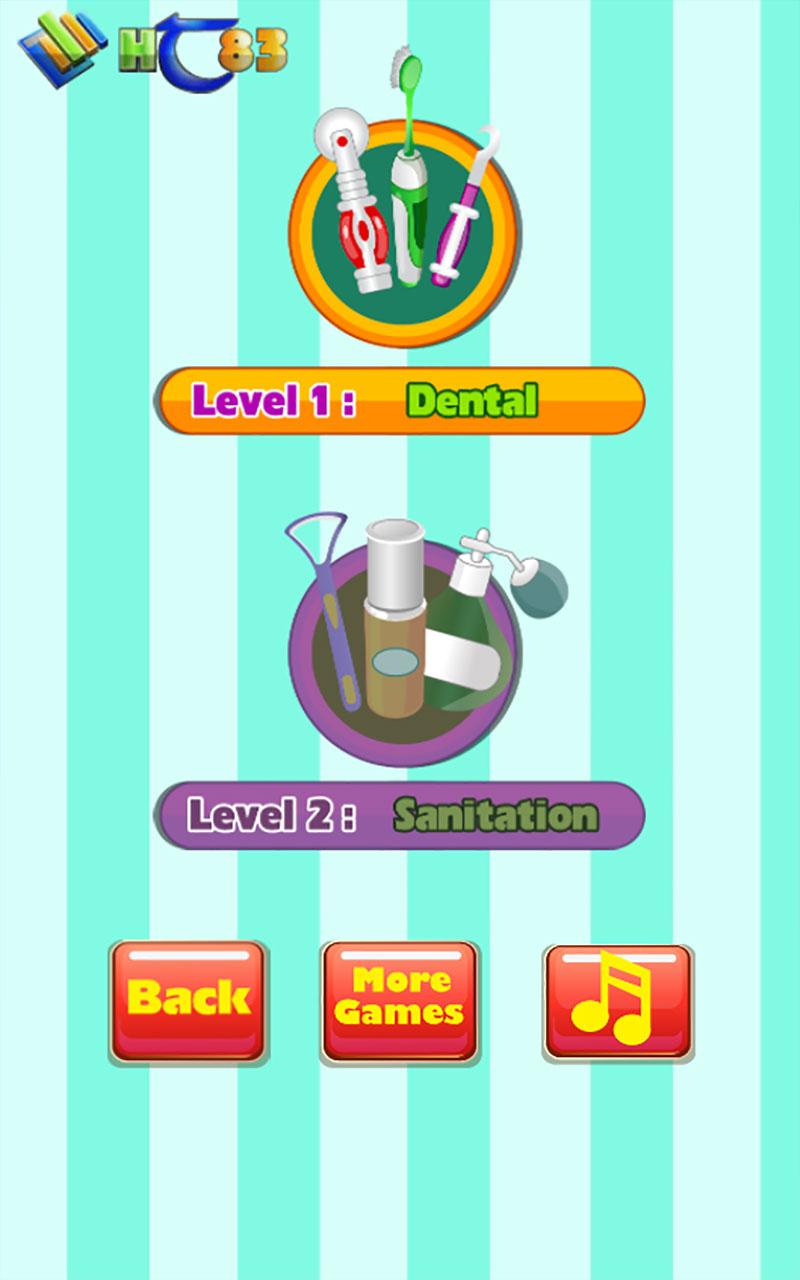Open More Games

(400, 1001)
